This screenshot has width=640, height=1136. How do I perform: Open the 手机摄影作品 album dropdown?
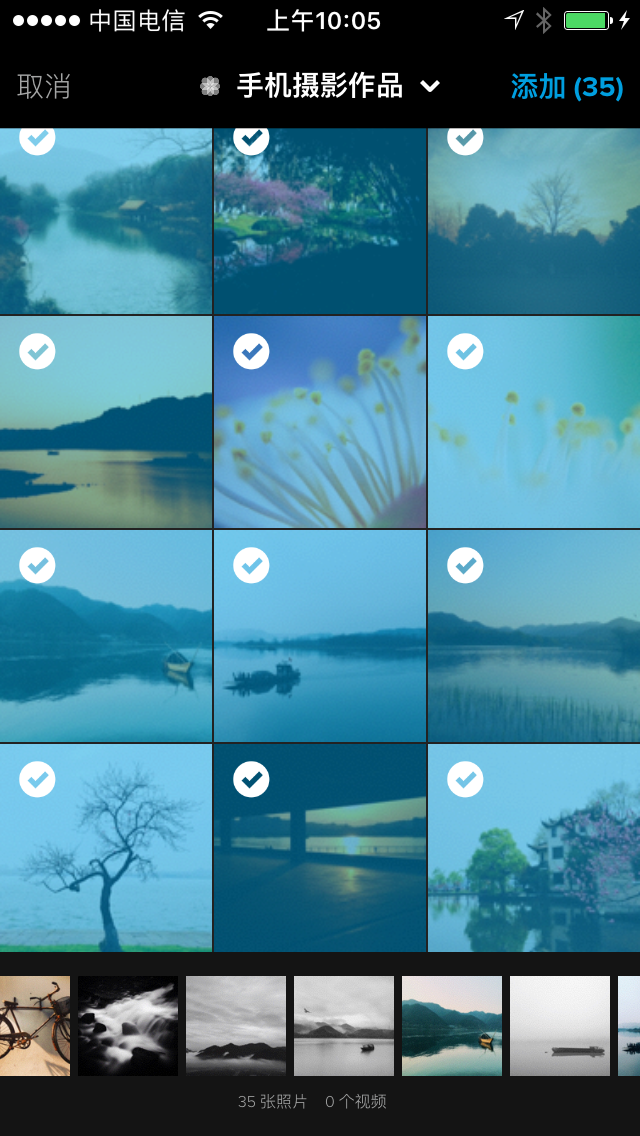[320, 87]
